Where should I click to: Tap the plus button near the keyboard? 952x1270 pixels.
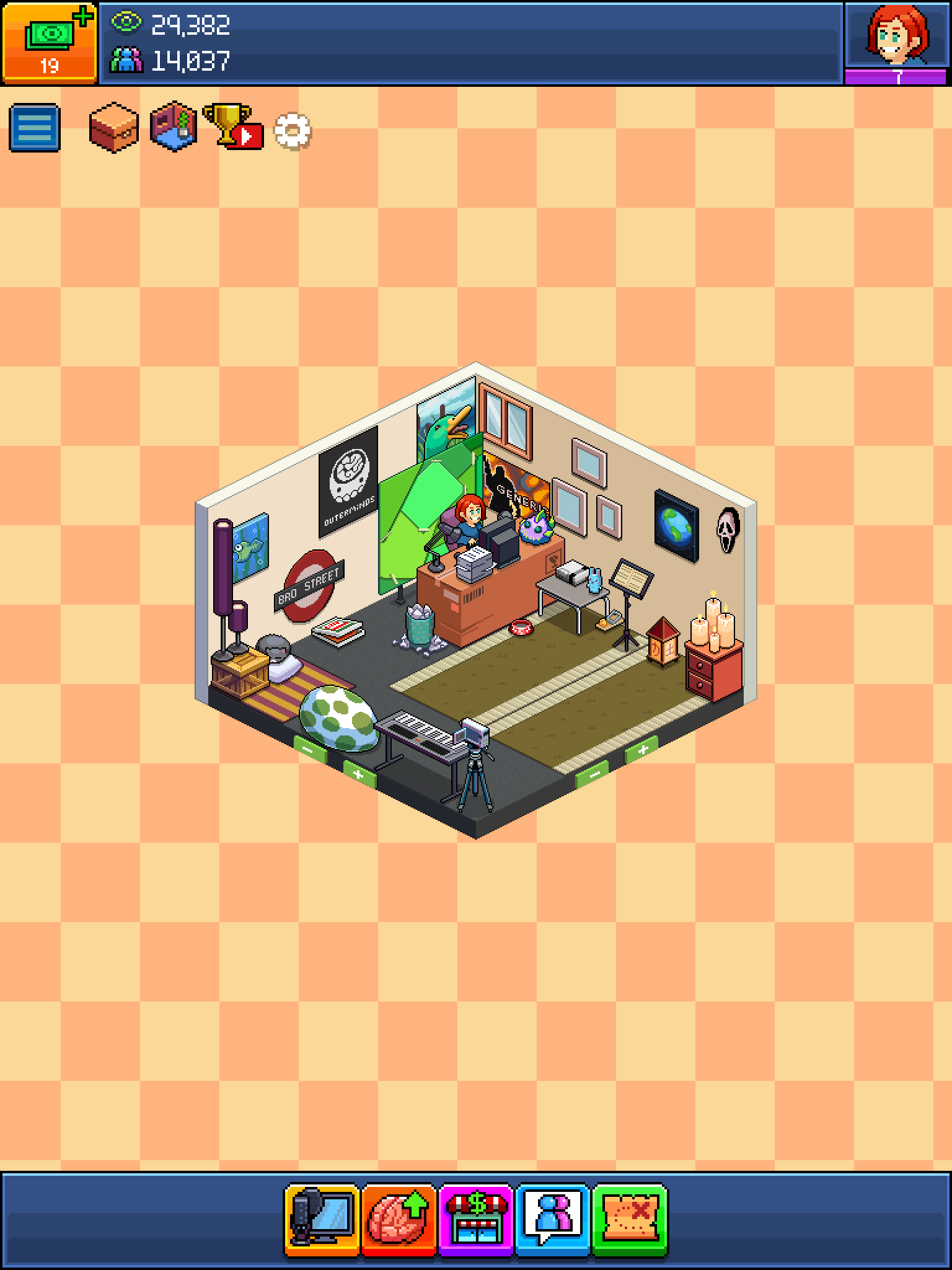pyautogui.click(x=359, y=773)
